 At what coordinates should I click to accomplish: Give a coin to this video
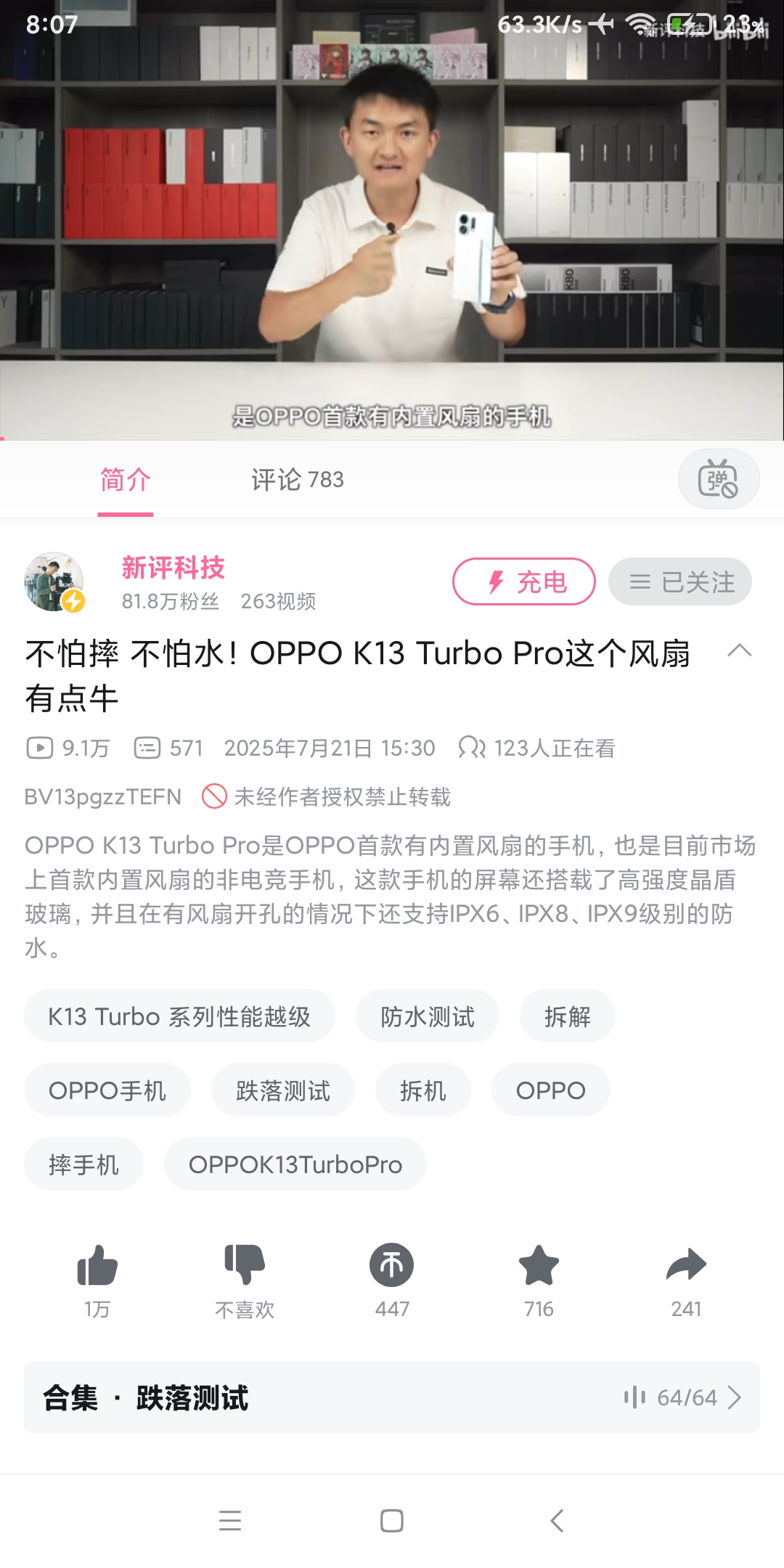coord(392,1267)
